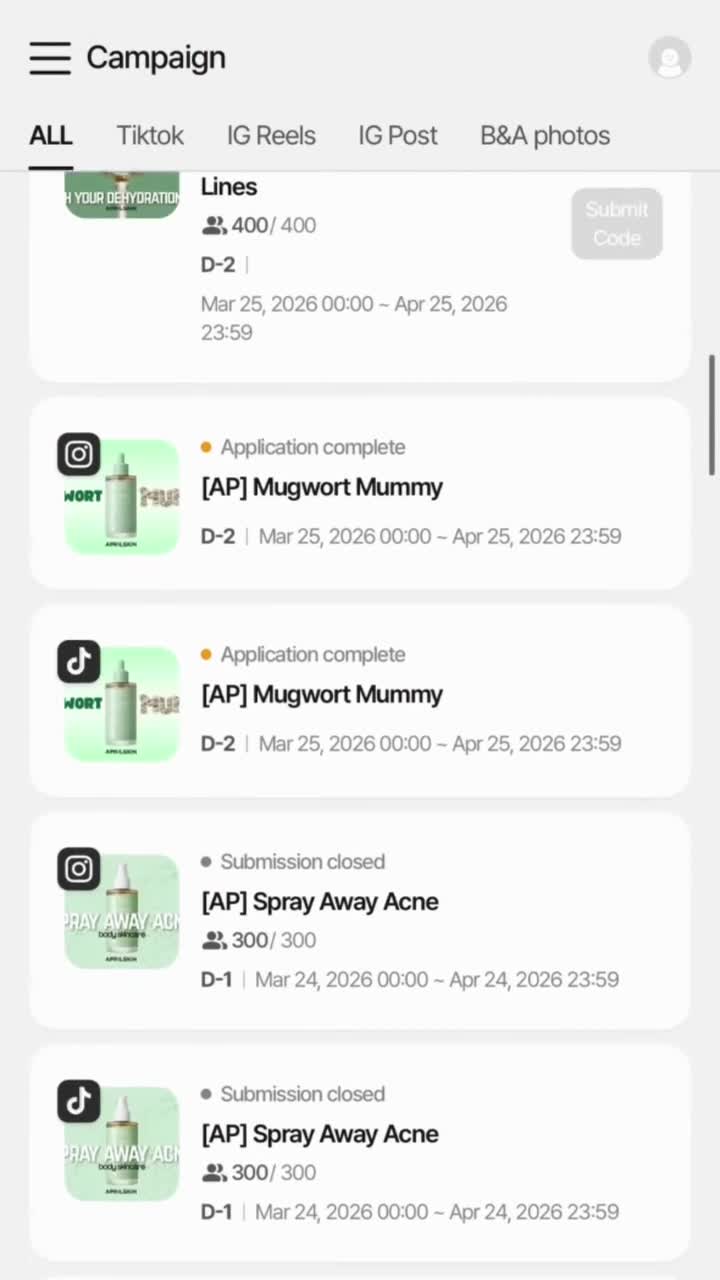Switch to the IG Post tab
720x1280 pixels.
point(398,136)
